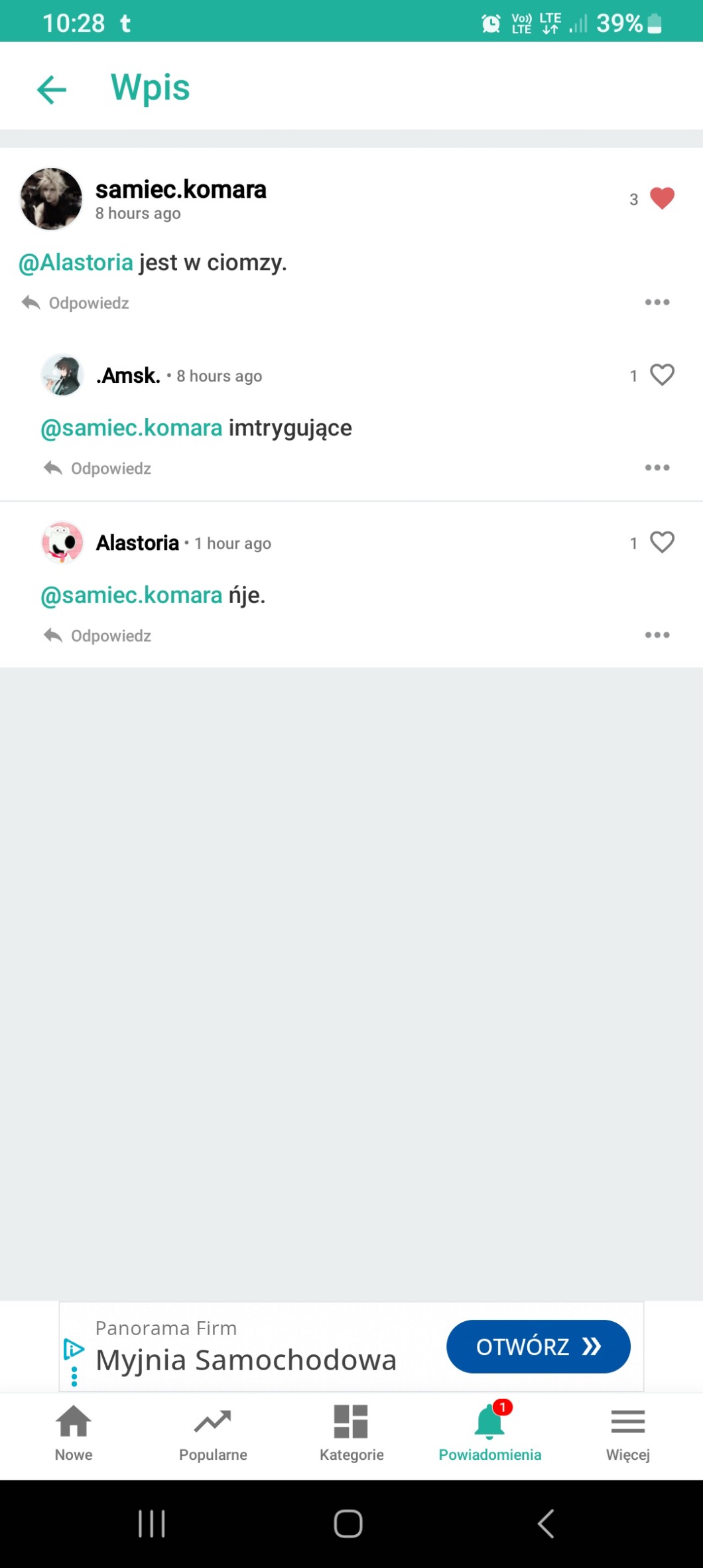Go back using the app bar arrow
Screen dimensions: 703x1568
52,90
